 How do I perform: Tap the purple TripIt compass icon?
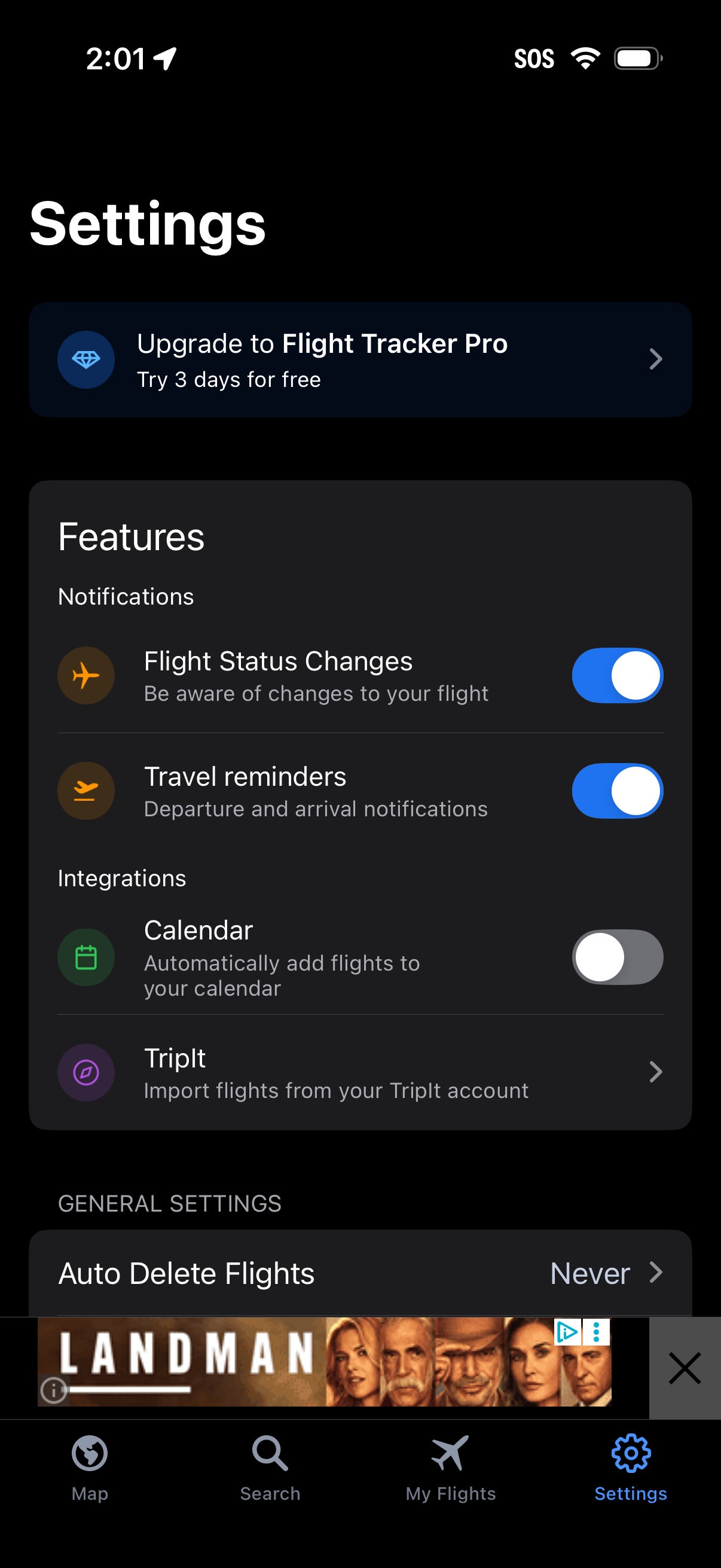(85, 1072)
